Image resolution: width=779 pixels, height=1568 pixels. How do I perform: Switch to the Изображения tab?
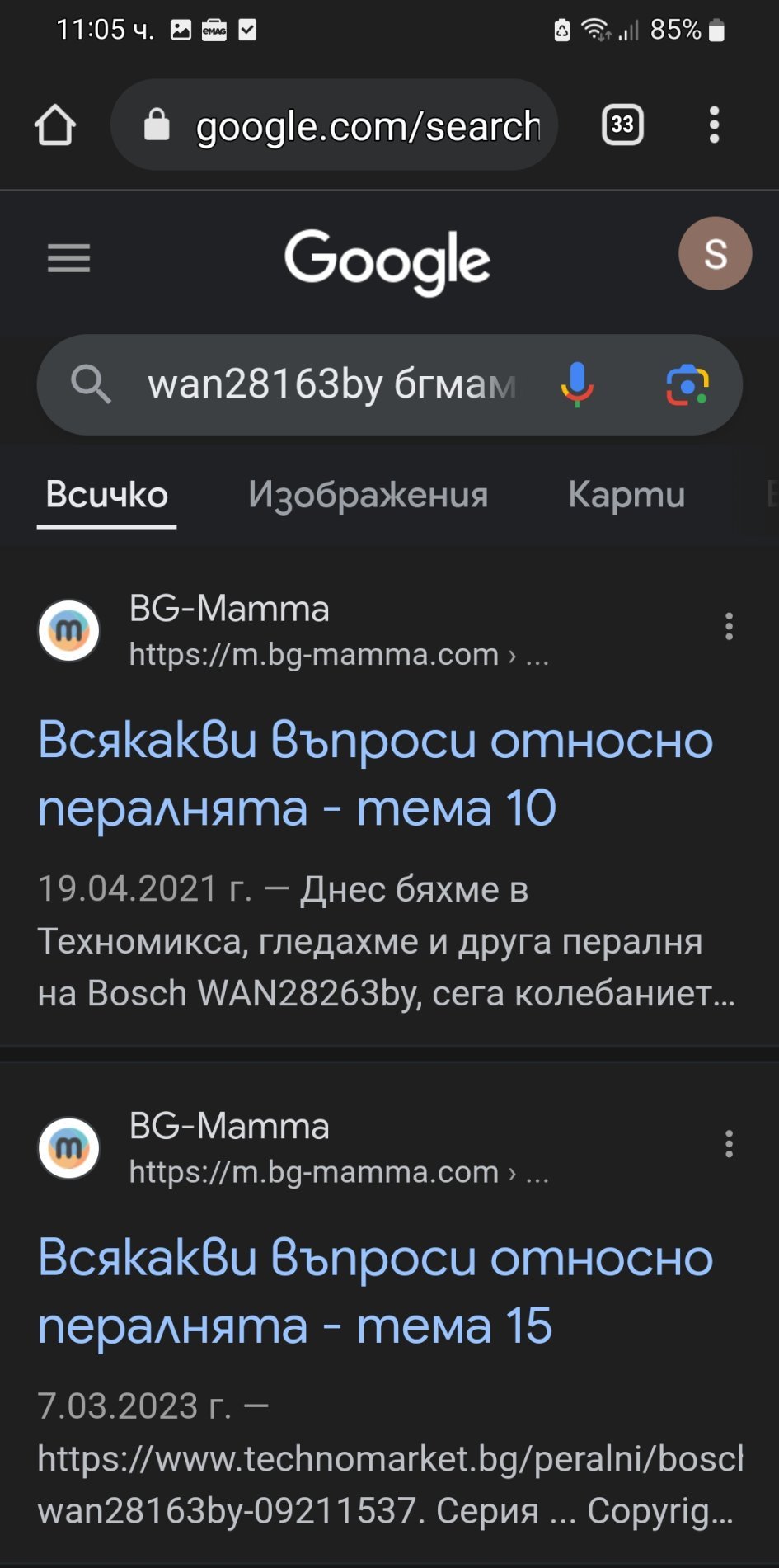368,495
